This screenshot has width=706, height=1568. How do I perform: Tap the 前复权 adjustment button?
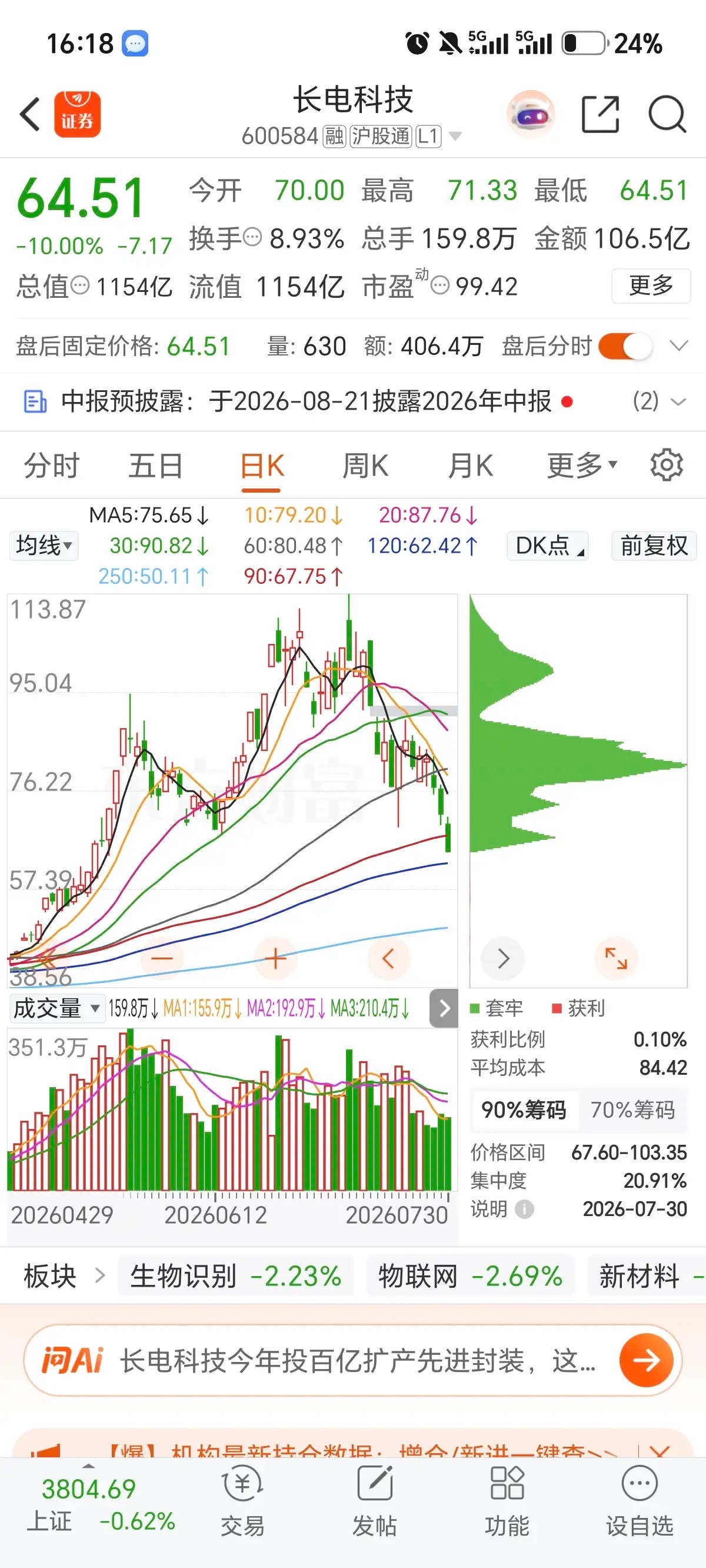point(654,546)
